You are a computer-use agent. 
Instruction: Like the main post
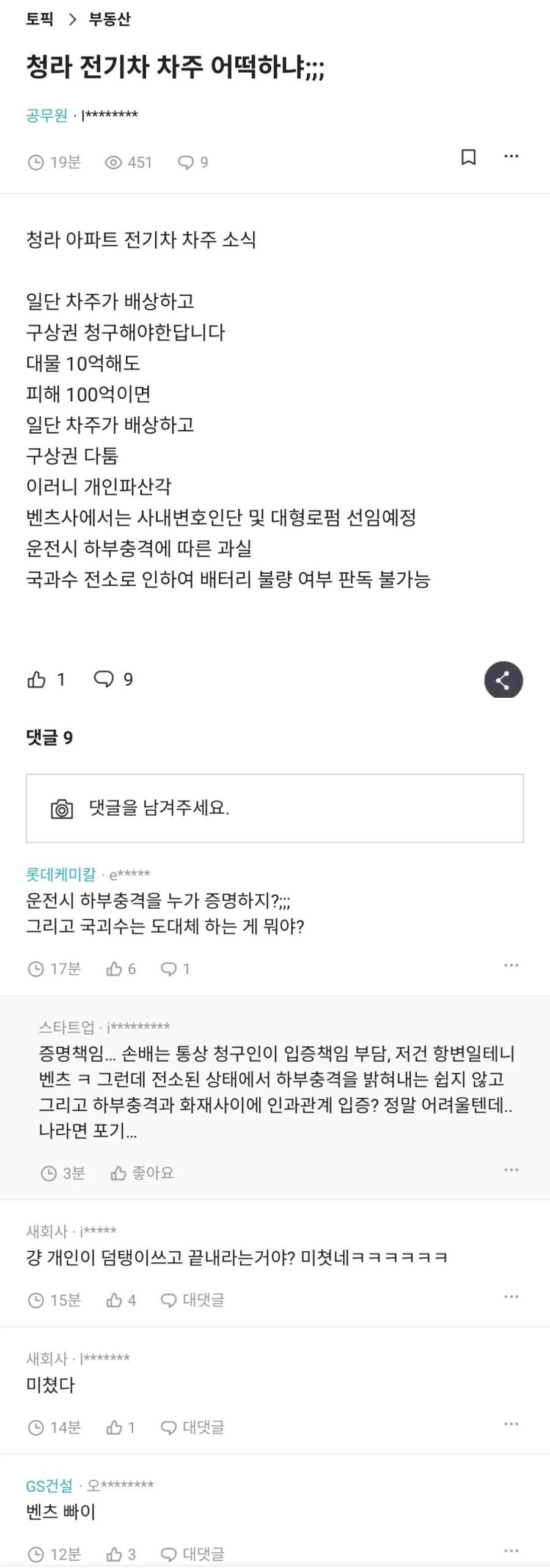37,679
